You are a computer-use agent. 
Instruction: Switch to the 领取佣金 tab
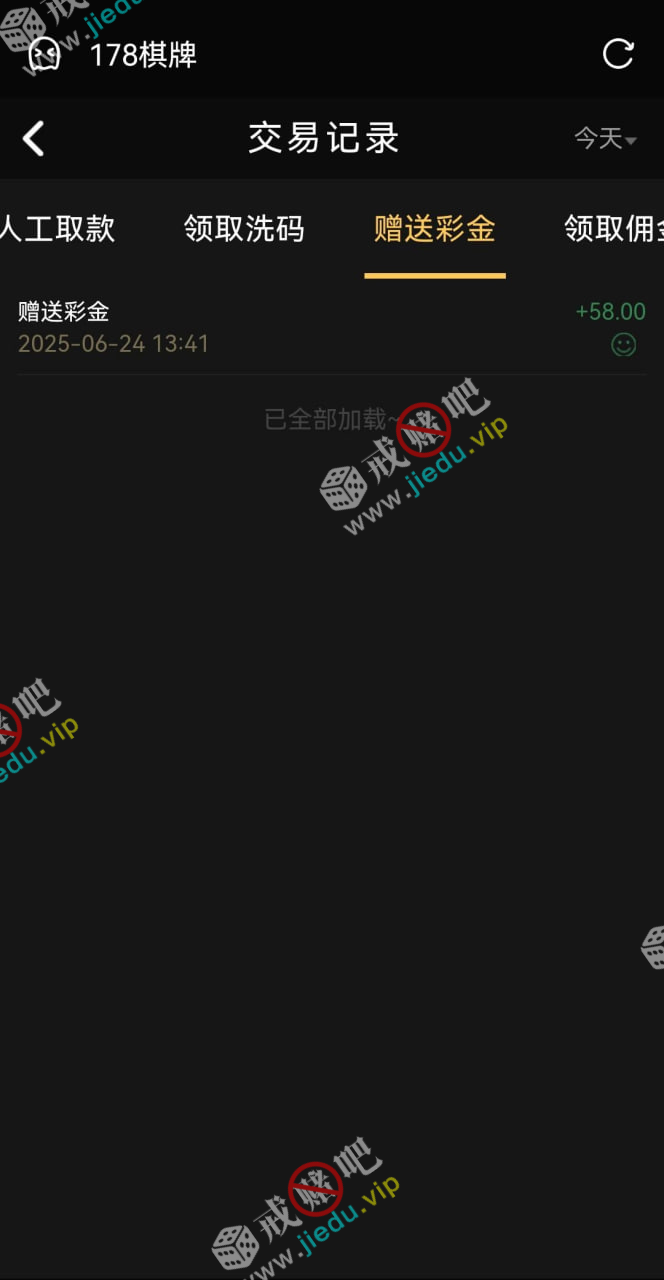[x=613, y=229]
